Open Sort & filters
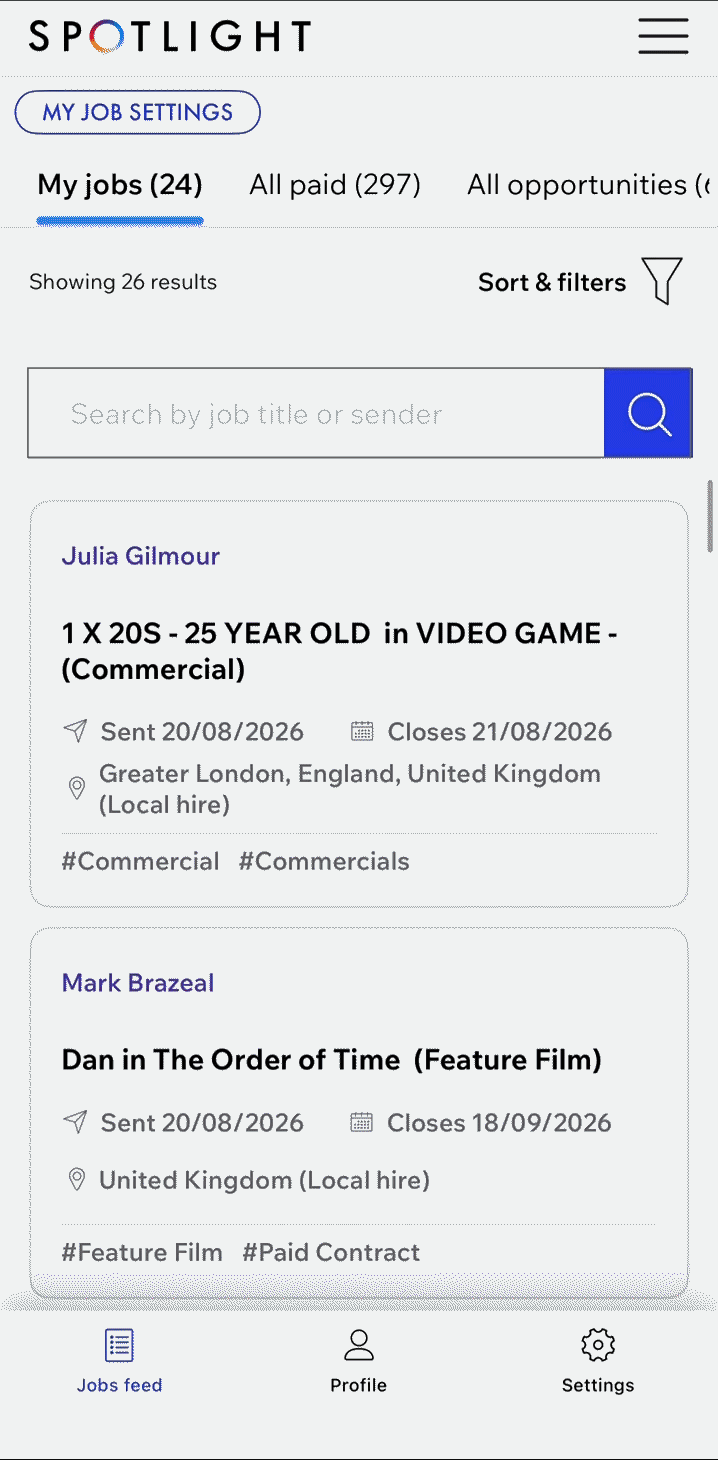 click(x=580, y=282)
